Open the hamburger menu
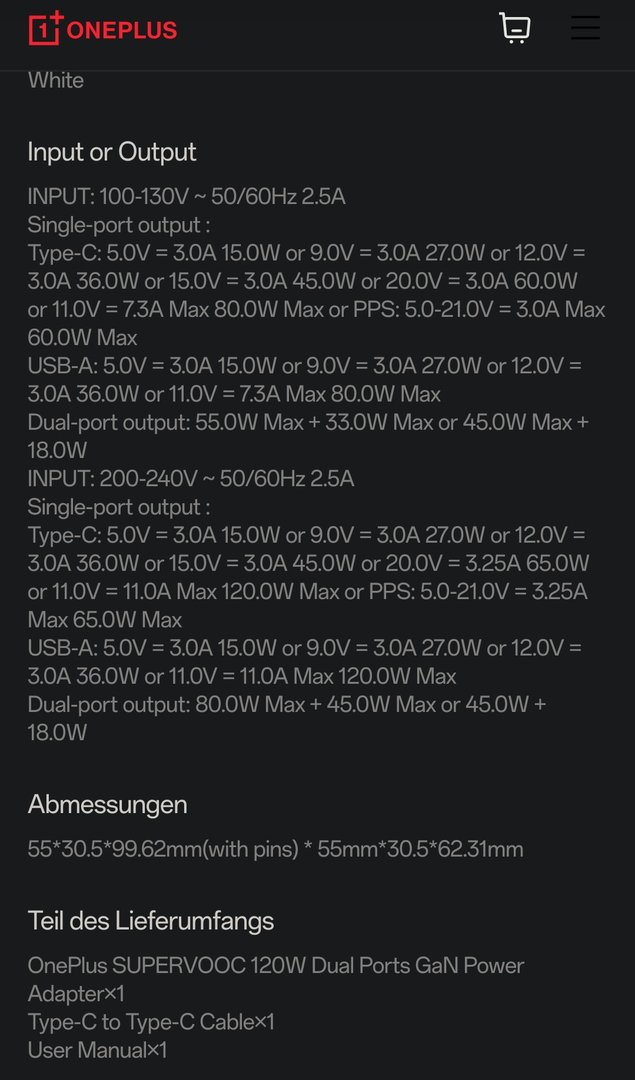 click(585, 28)
